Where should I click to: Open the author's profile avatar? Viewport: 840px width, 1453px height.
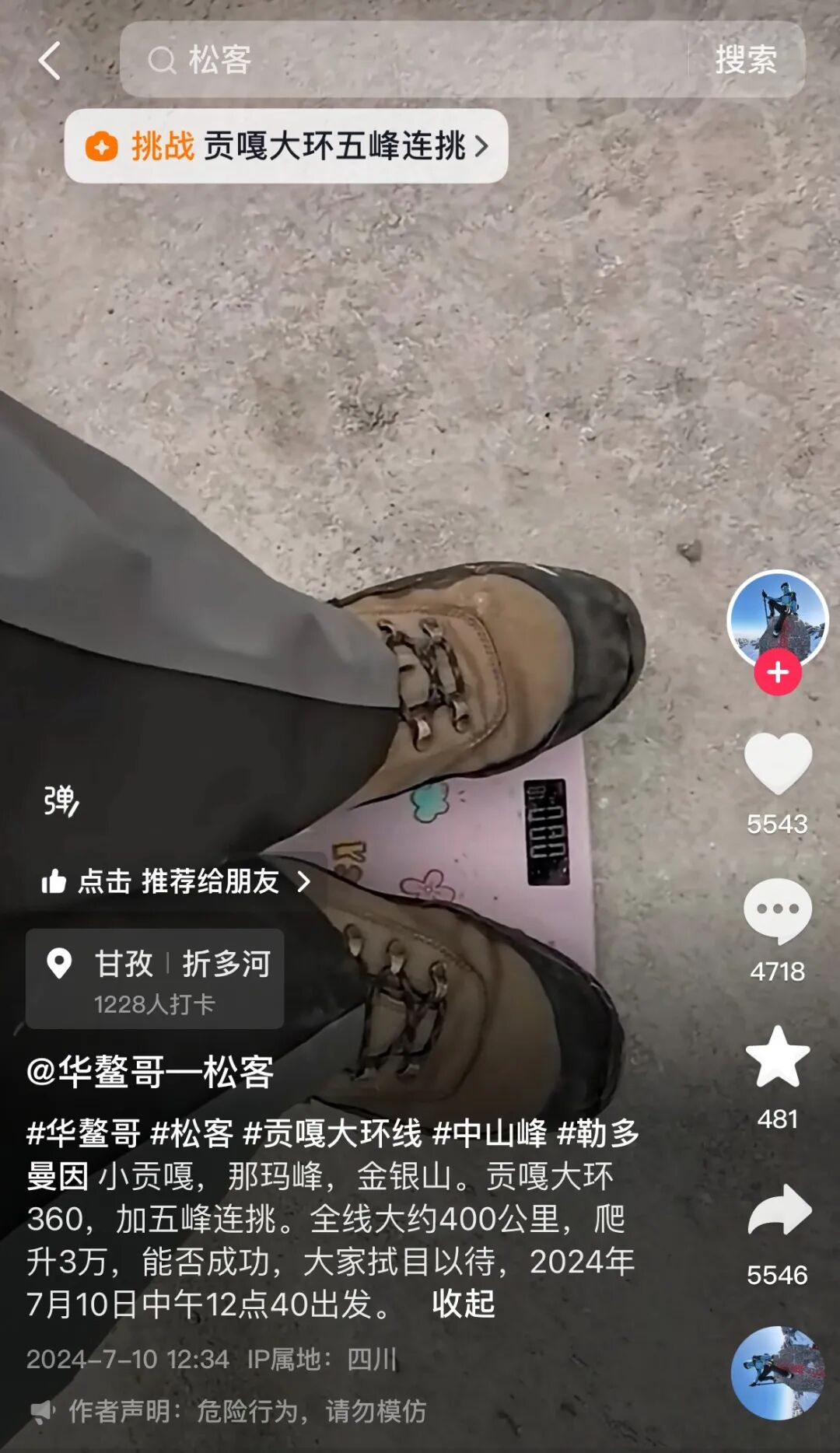click(x=777, y=619)
